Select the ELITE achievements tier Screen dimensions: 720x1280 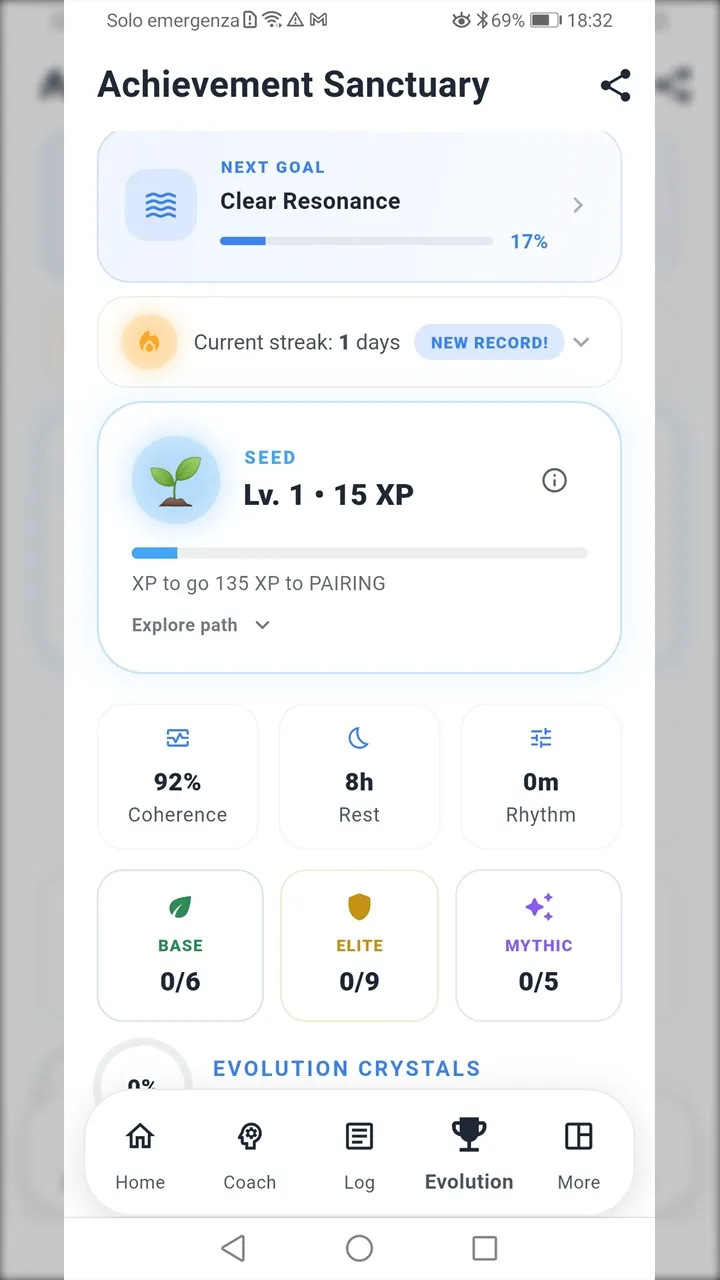pos(359,945)
